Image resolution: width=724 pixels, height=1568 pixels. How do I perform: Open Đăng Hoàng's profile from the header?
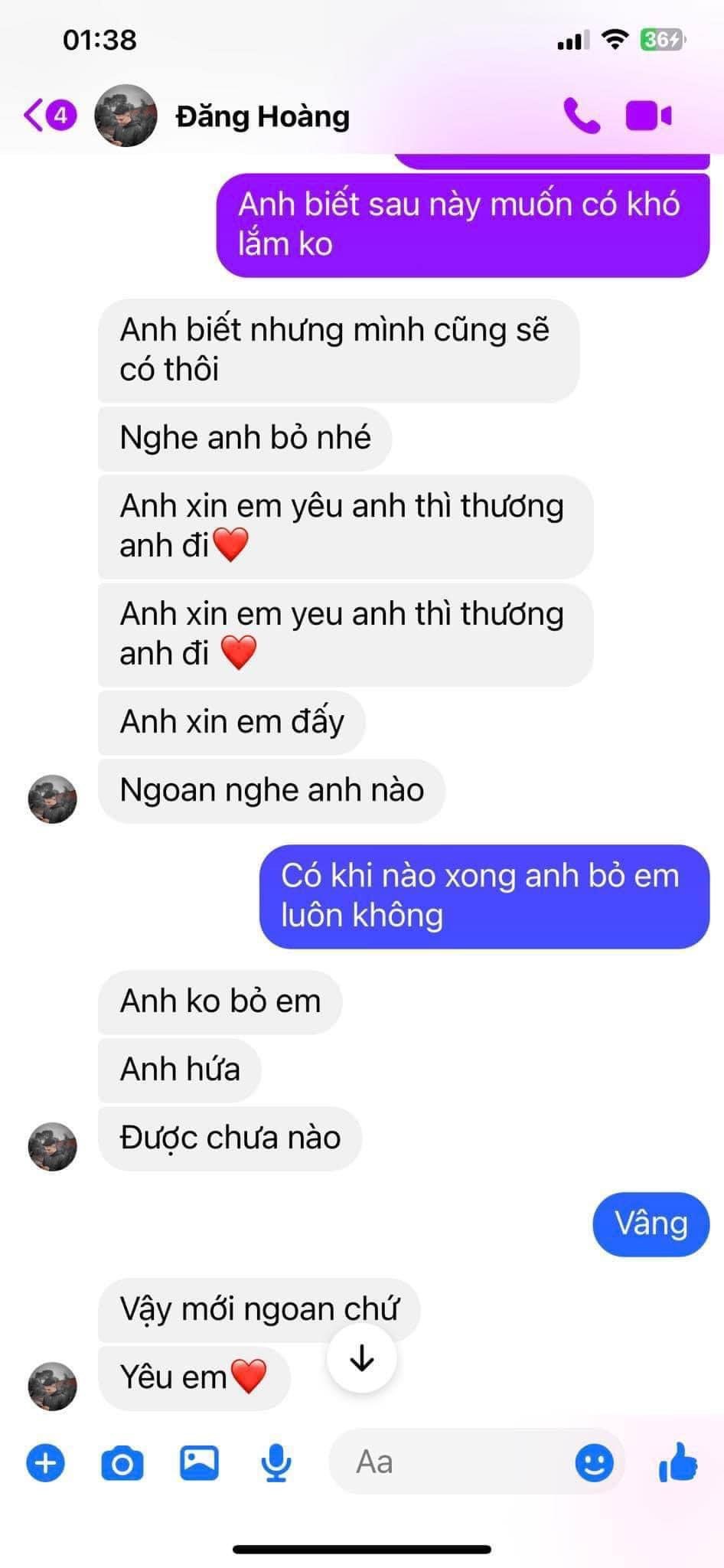[262, 116]
